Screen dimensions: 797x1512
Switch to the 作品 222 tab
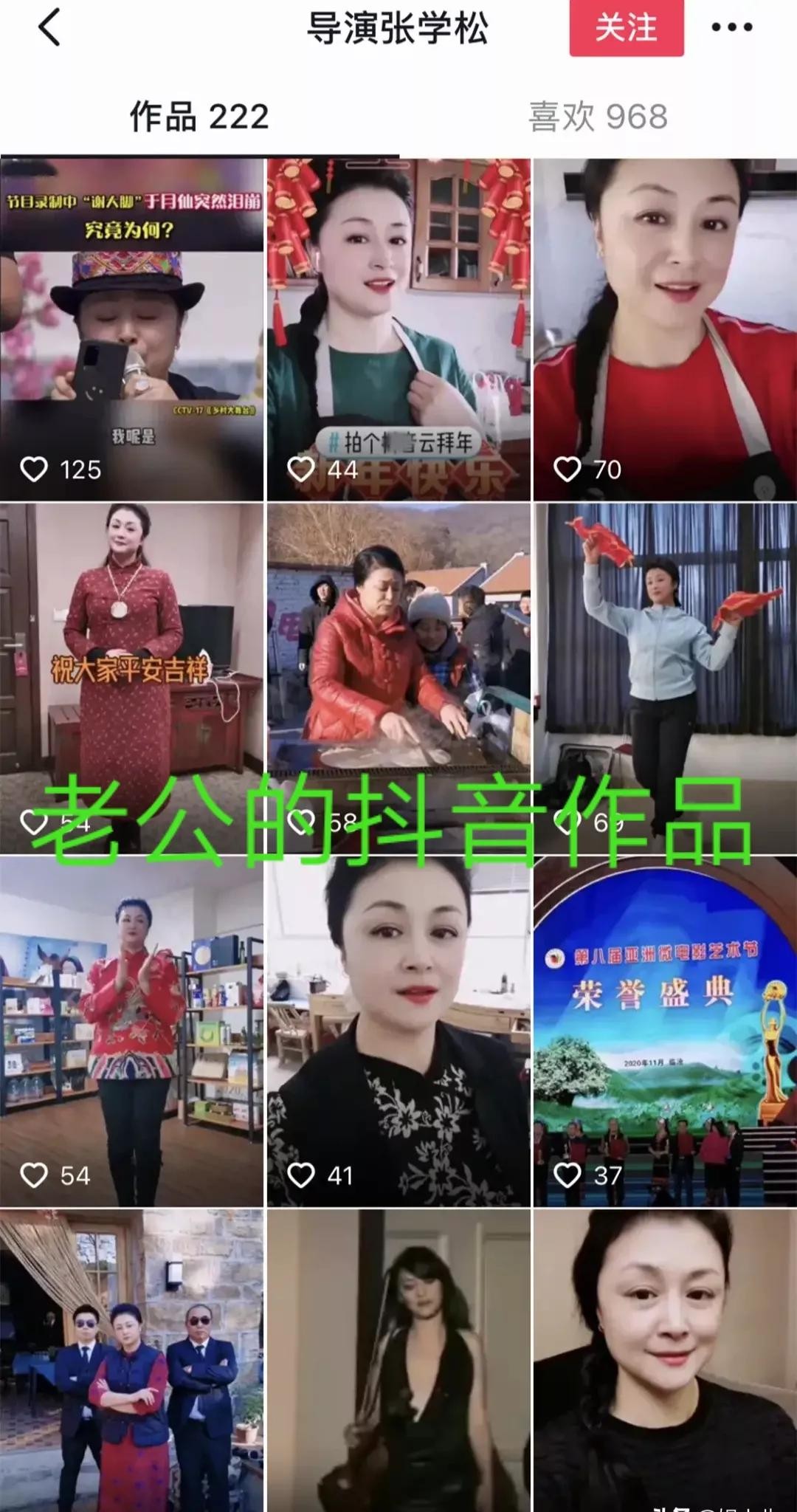199,117
